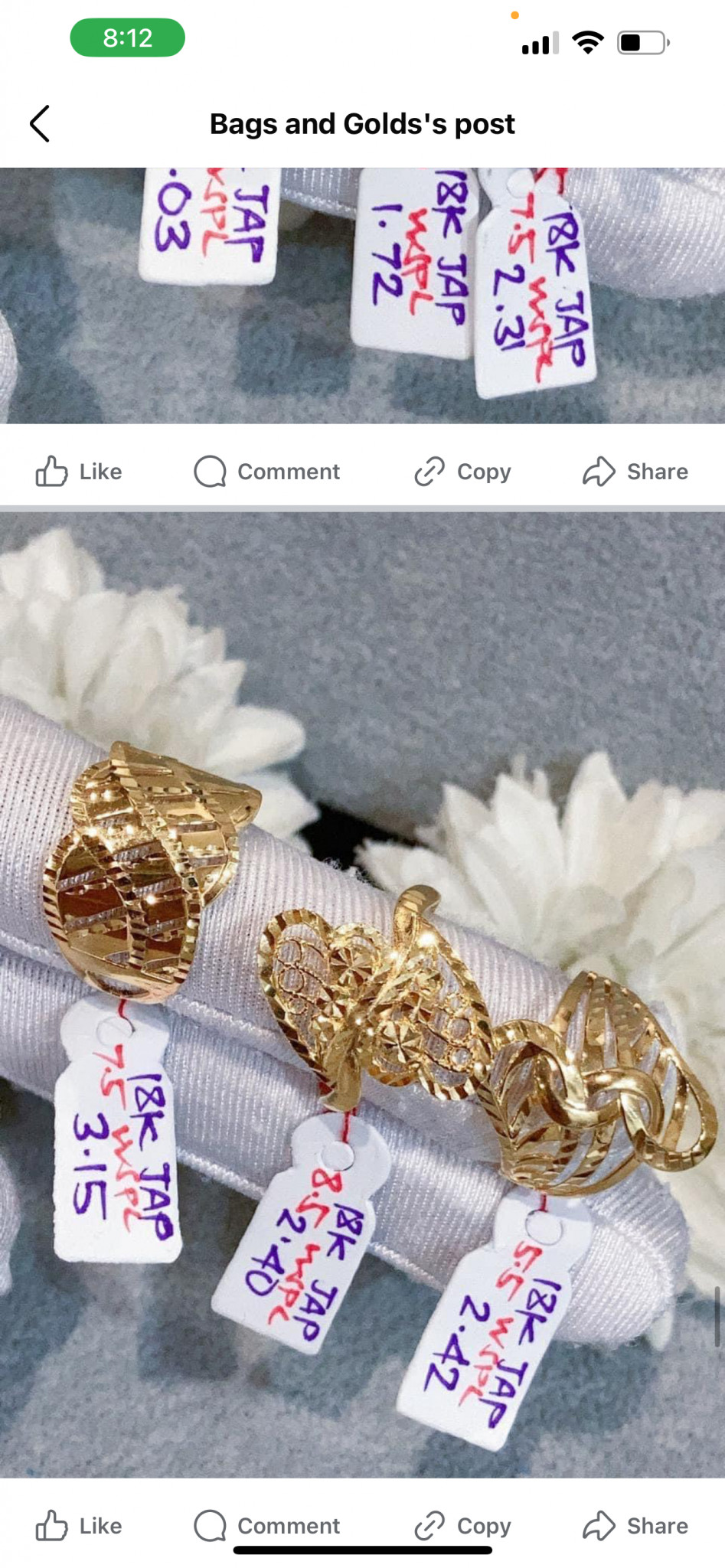Open the partially visible upper ring photo
This screenshot has width=725, height=1568.
click(362, 296)
